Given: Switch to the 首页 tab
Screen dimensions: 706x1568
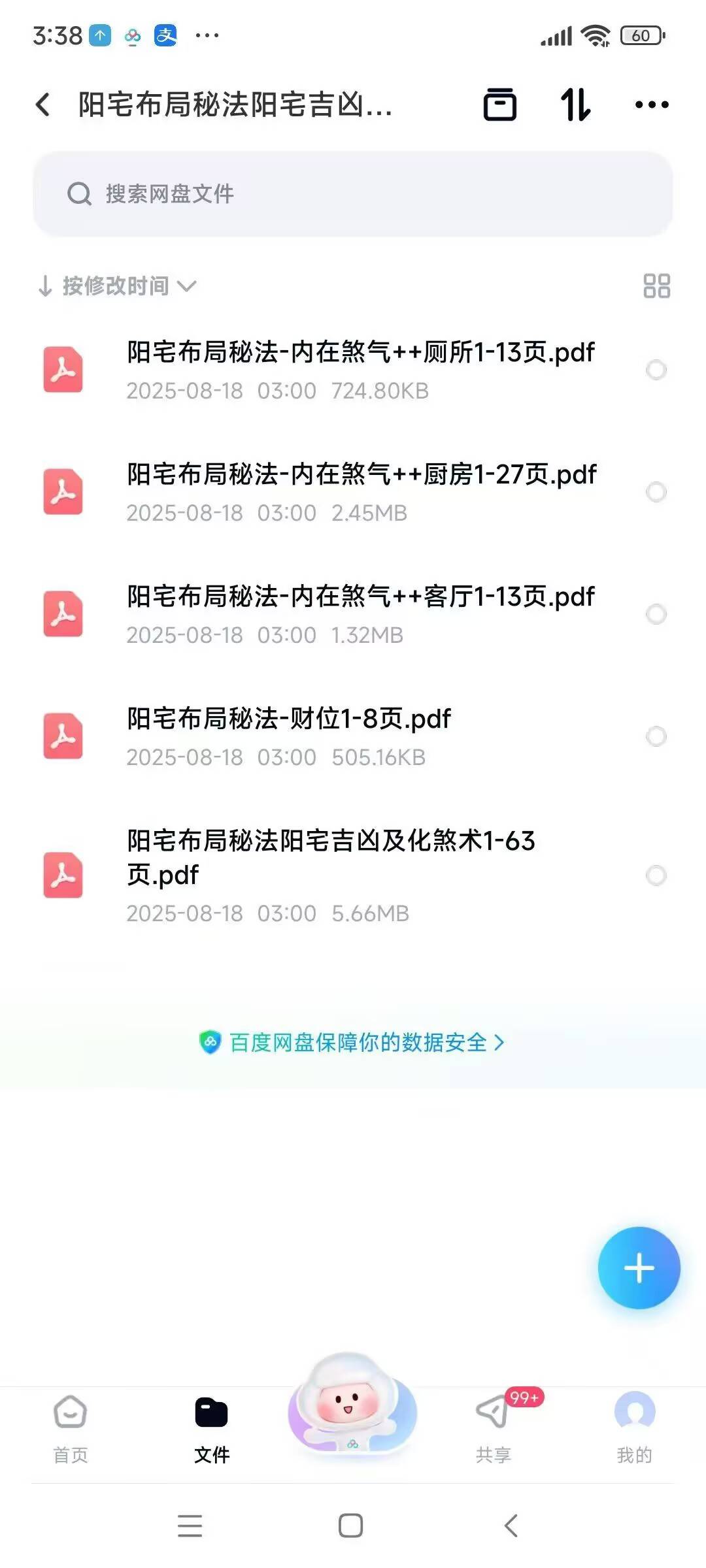Looking at the screenshot, I should coord(71,1429).
